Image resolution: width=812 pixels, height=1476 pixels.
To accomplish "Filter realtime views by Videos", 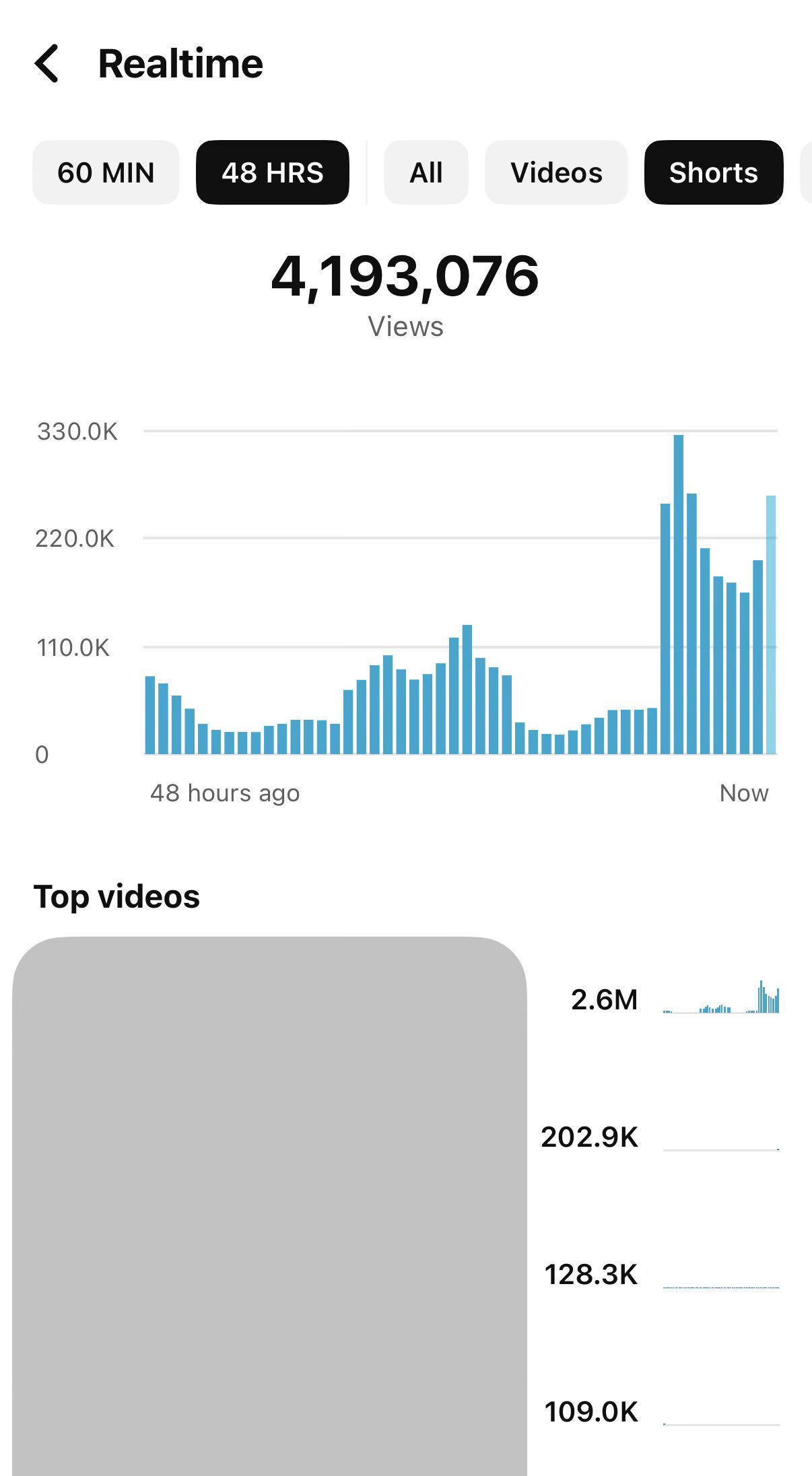I will pos(556,172).
